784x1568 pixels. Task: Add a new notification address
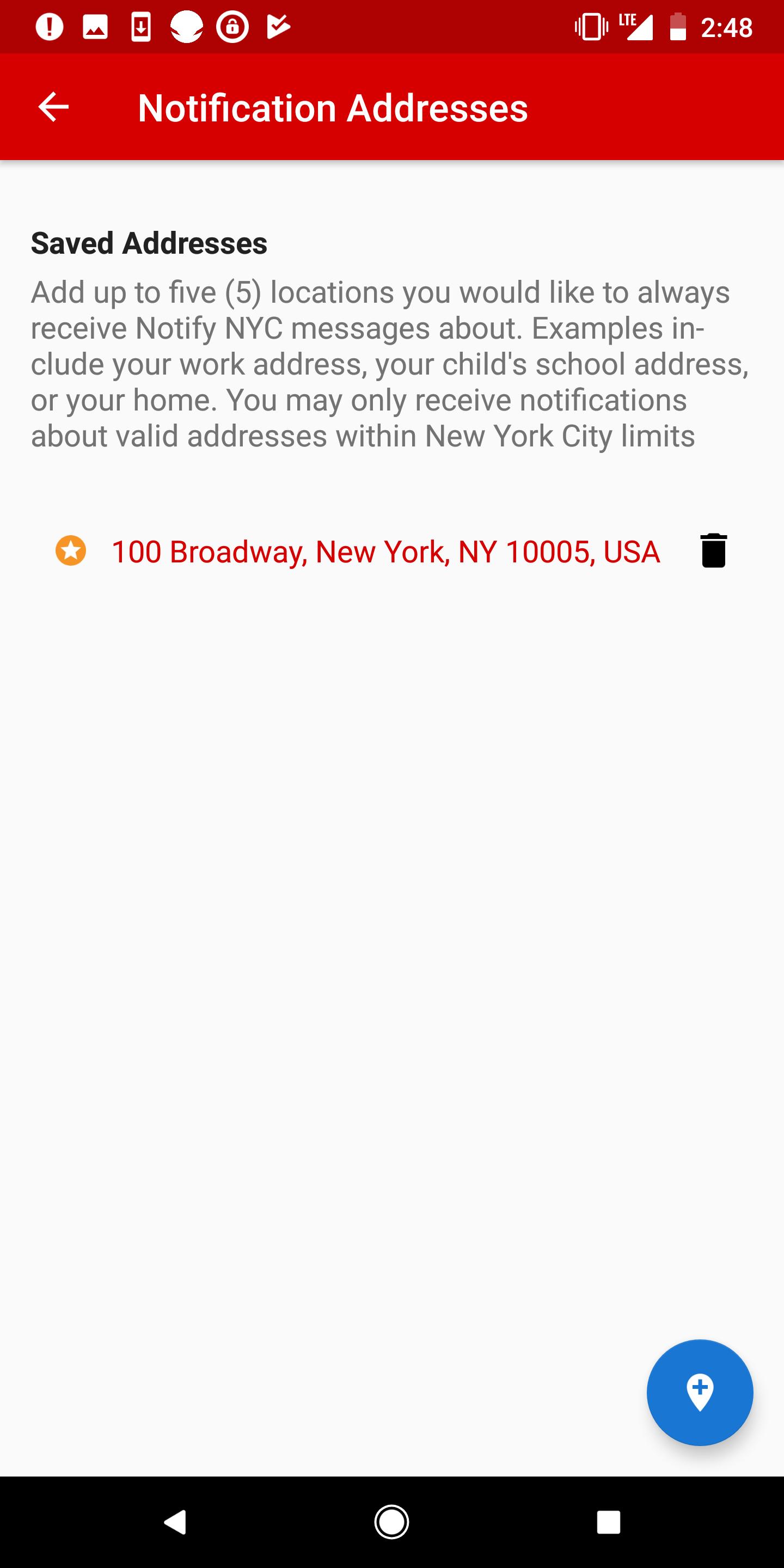(700, 1392)
